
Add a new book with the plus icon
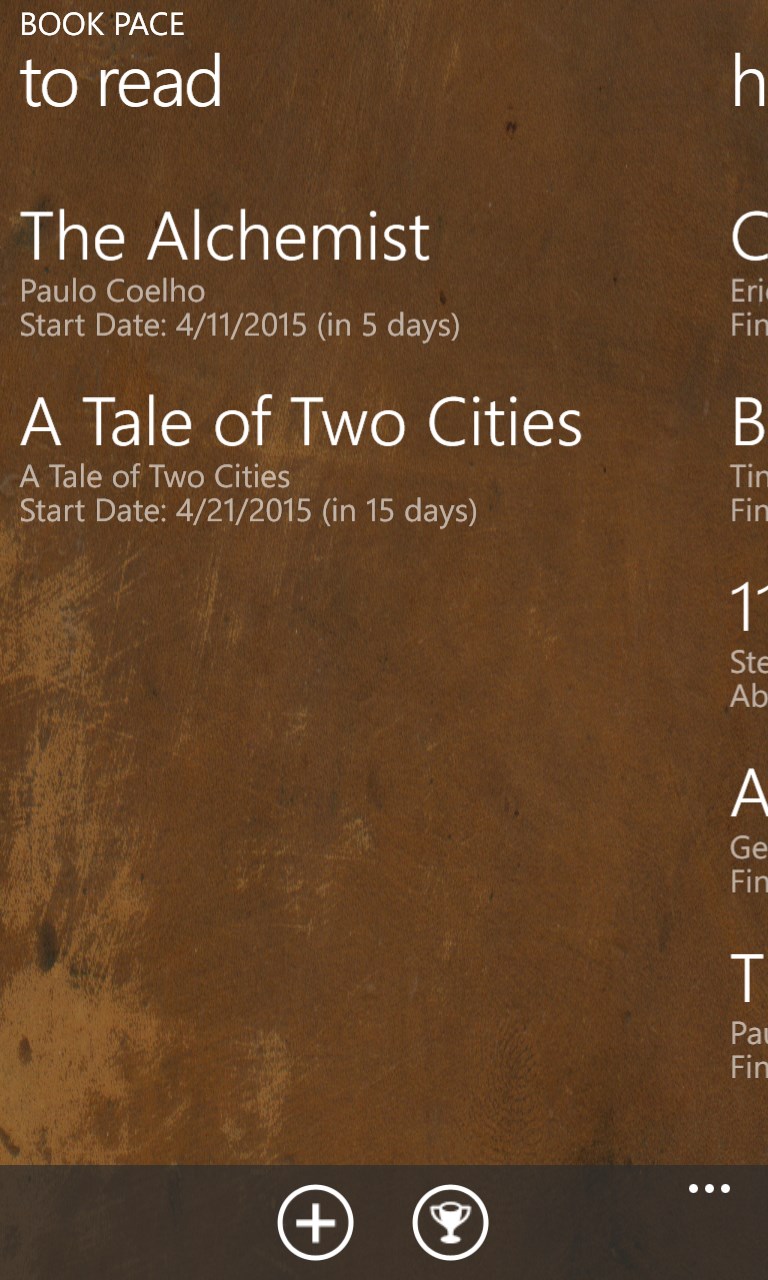(x=315, y=1221)
